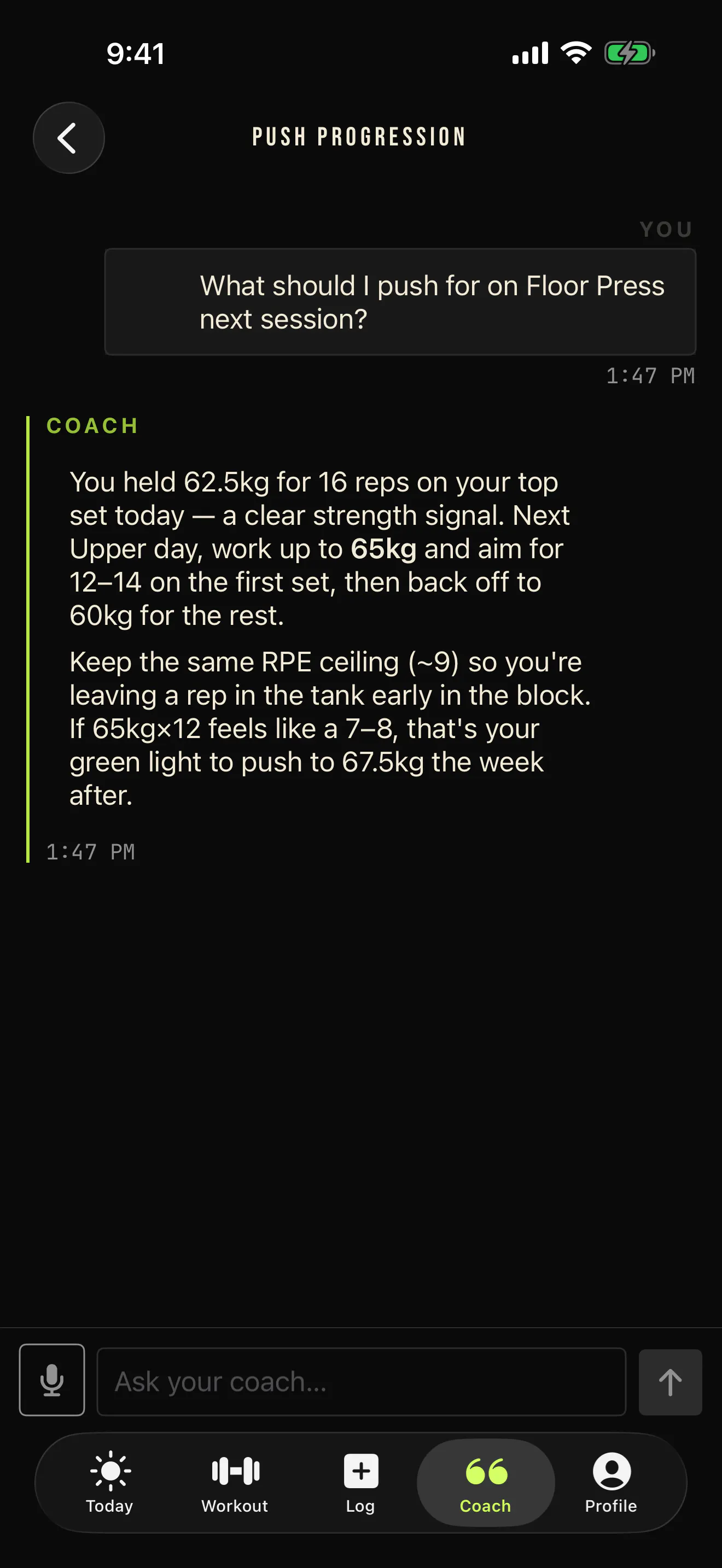This screenshot has height=1568, width=722.
Task: Open the Log tab
Action: 360,1483
